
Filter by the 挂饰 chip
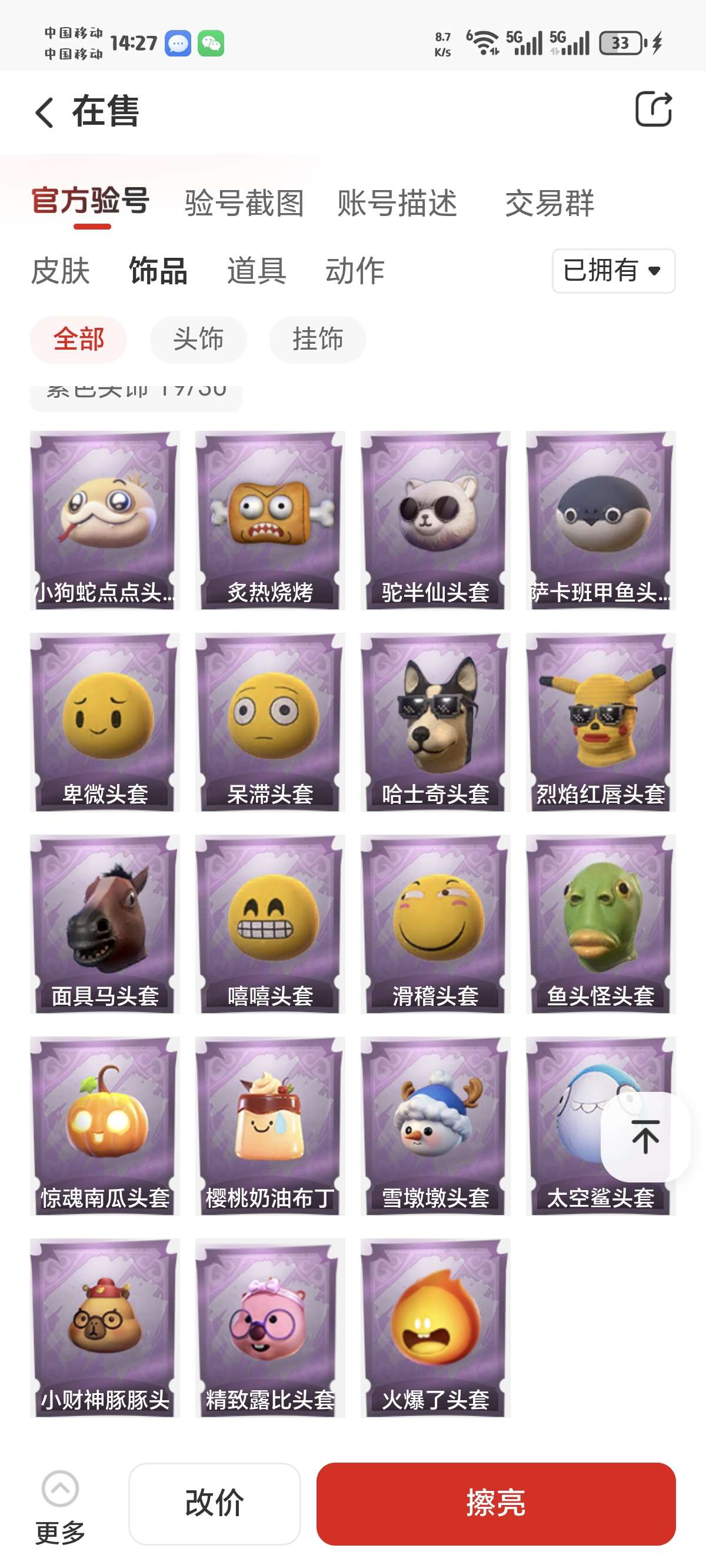click(x=317, y=339)
